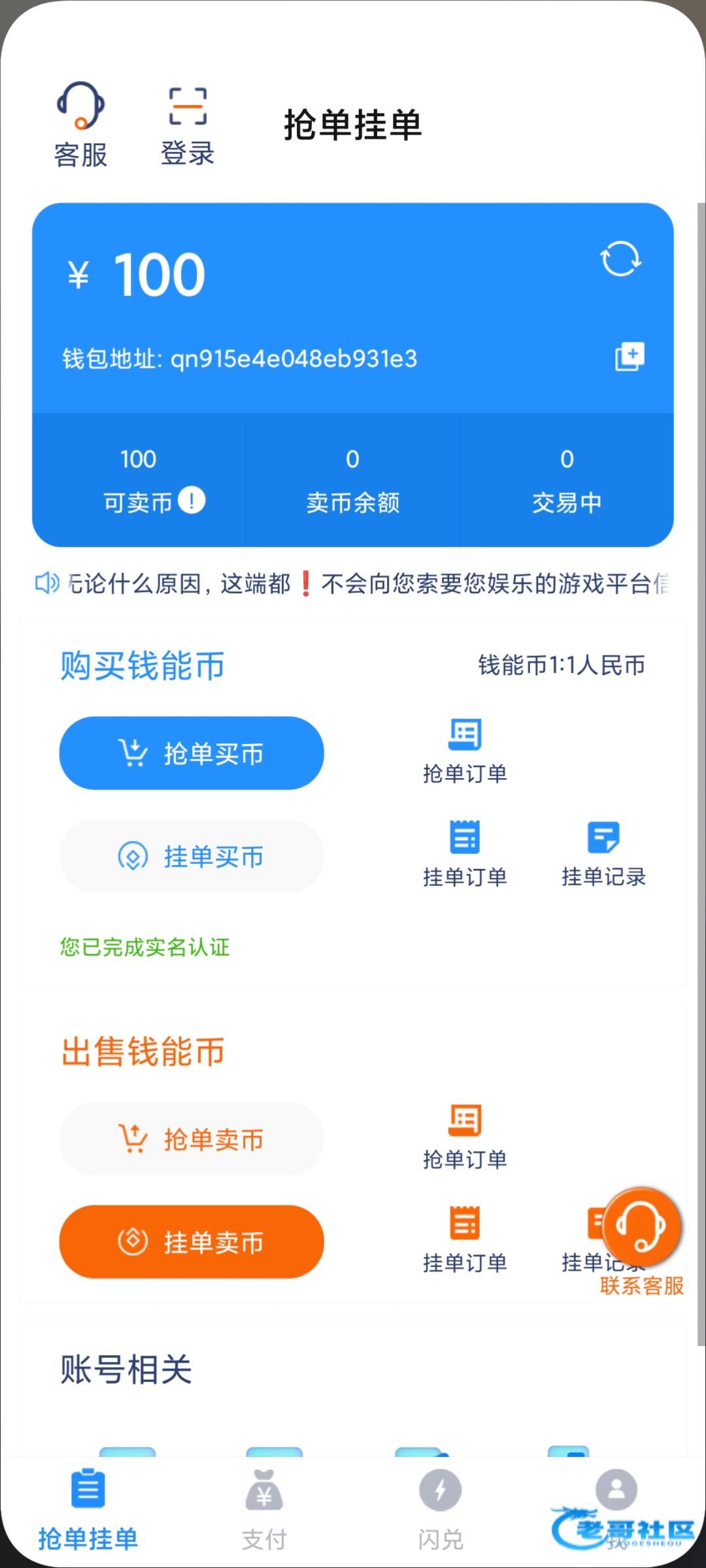The width and height of the screenshot is (706, 1568).
Task: Show info about 可卖币
Action: click(x=192, y=500)
